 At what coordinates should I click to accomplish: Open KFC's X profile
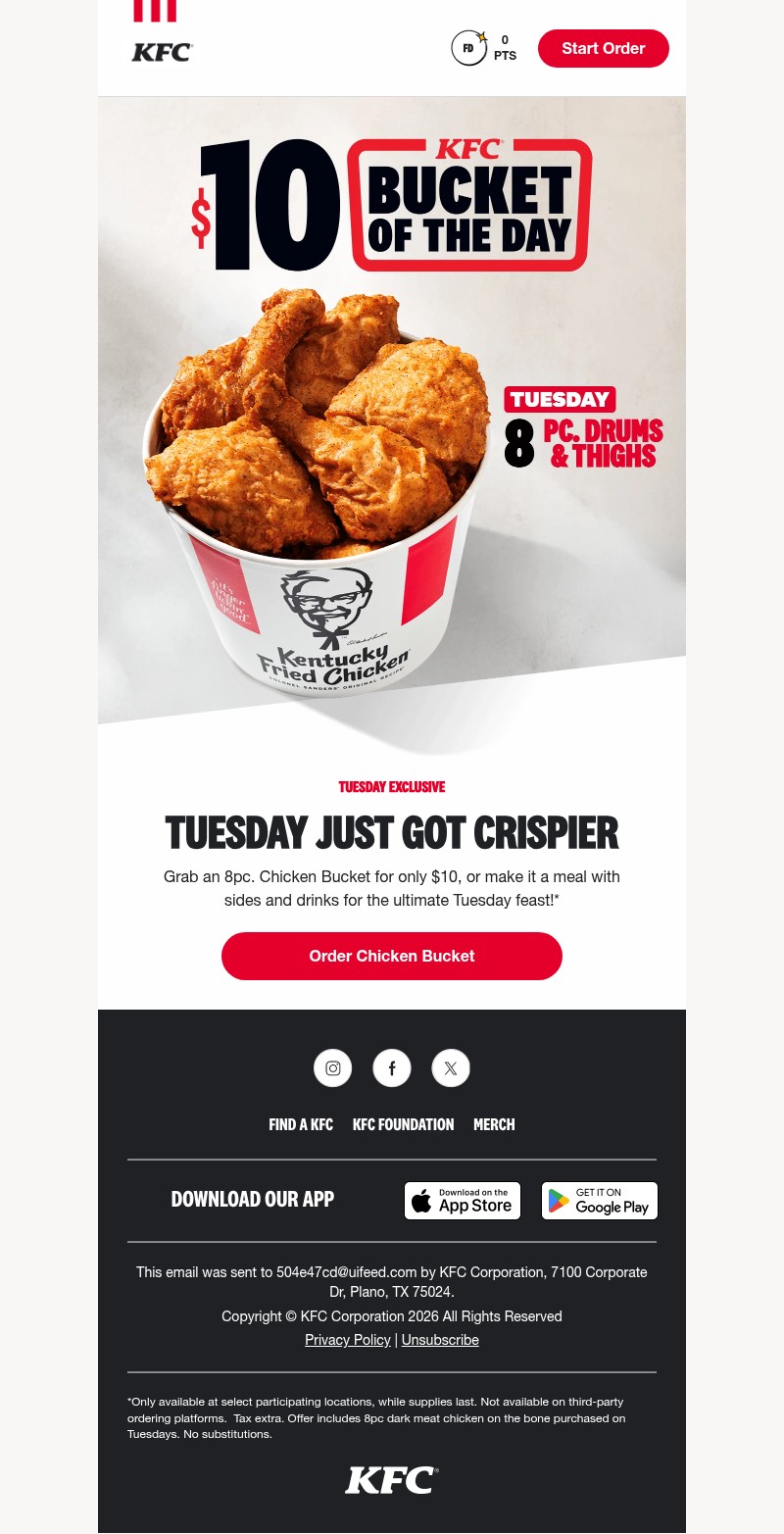[451, 1068]
